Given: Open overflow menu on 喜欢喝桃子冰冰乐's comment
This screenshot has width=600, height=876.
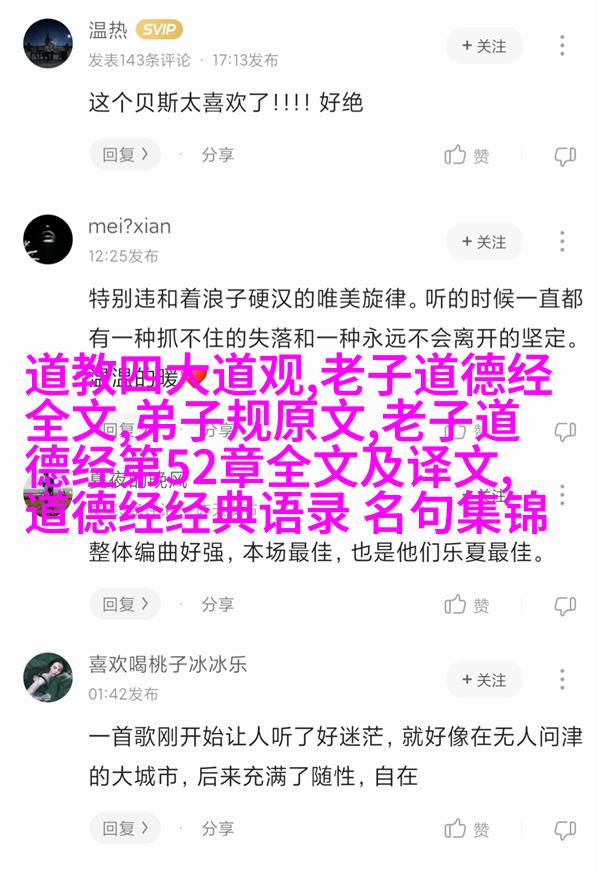Looking at the screenshot, I should tap(564, 680).
